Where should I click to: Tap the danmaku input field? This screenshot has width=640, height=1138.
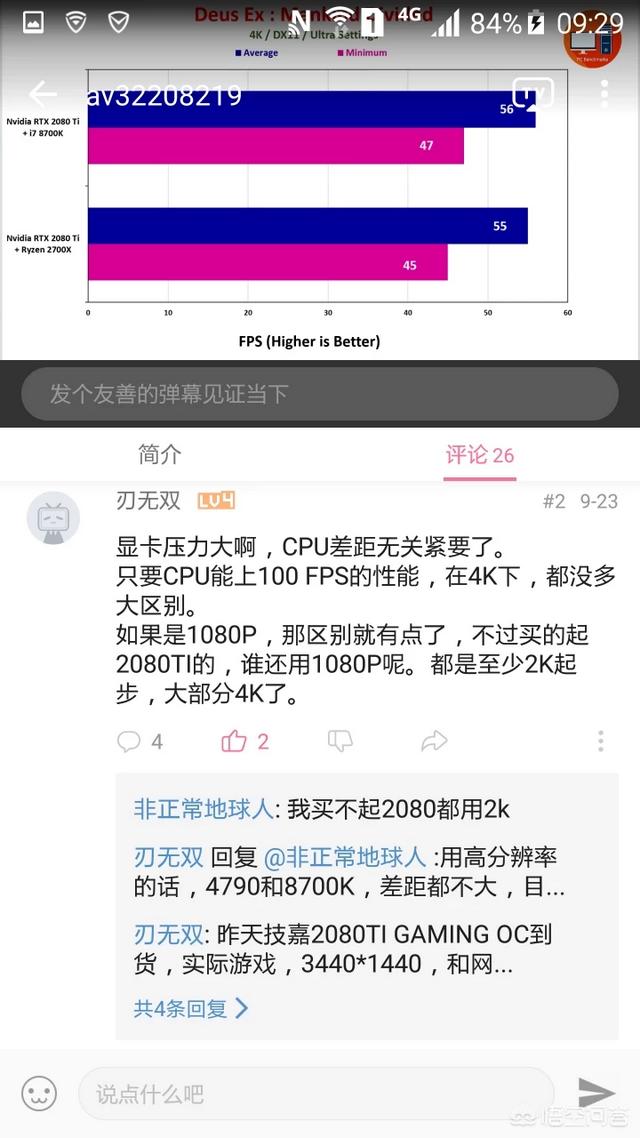pyautogui.click(x=320, y=393)
